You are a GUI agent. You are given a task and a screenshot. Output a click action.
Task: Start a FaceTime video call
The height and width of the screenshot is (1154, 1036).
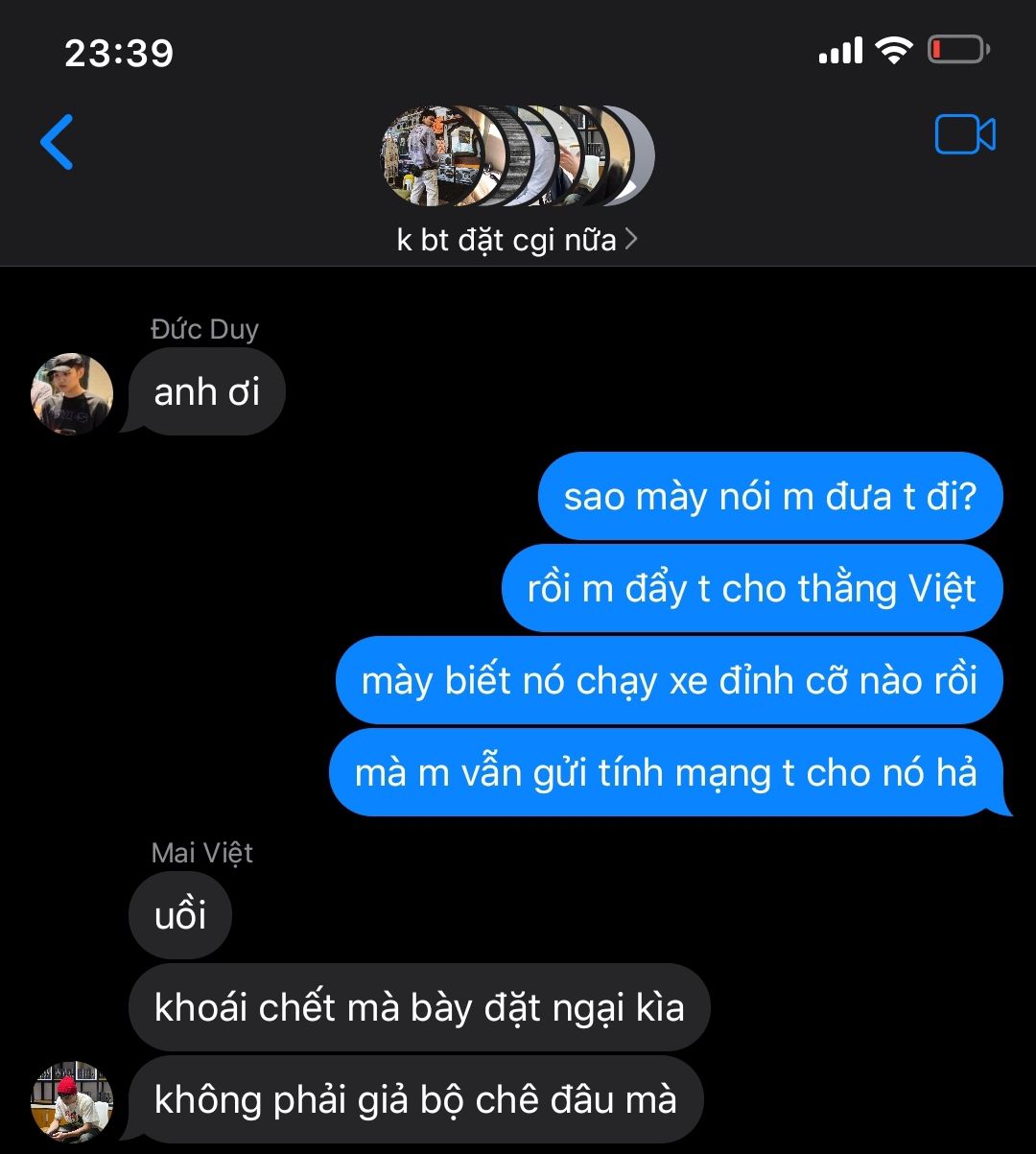(965, 135)
